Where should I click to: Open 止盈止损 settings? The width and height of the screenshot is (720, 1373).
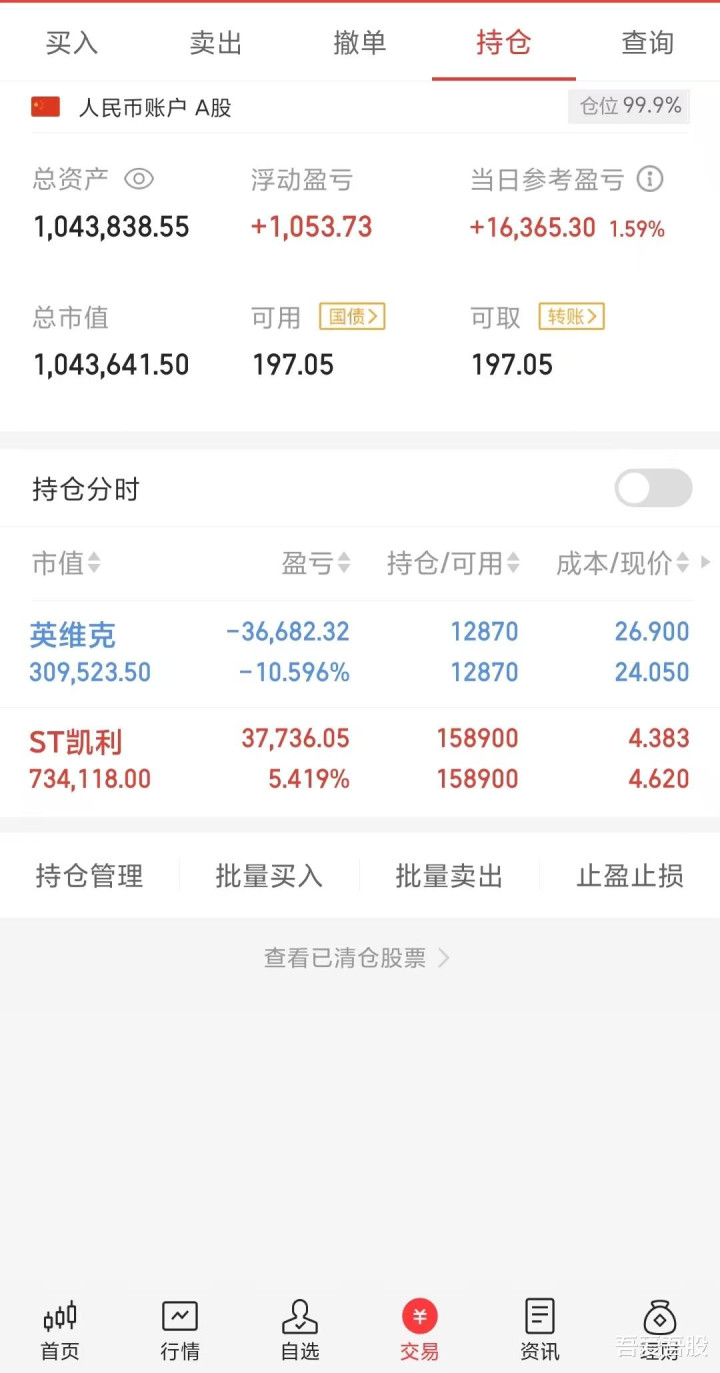[x=630, y=876]
